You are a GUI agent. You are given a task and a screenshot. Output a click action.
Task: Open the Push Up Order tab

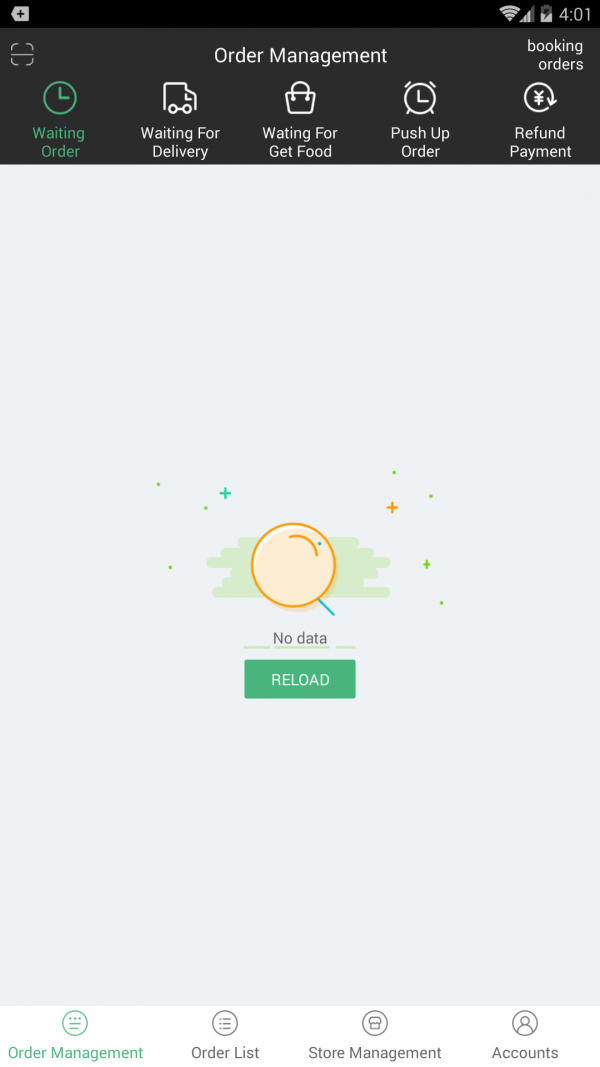[x=420, y=121]
